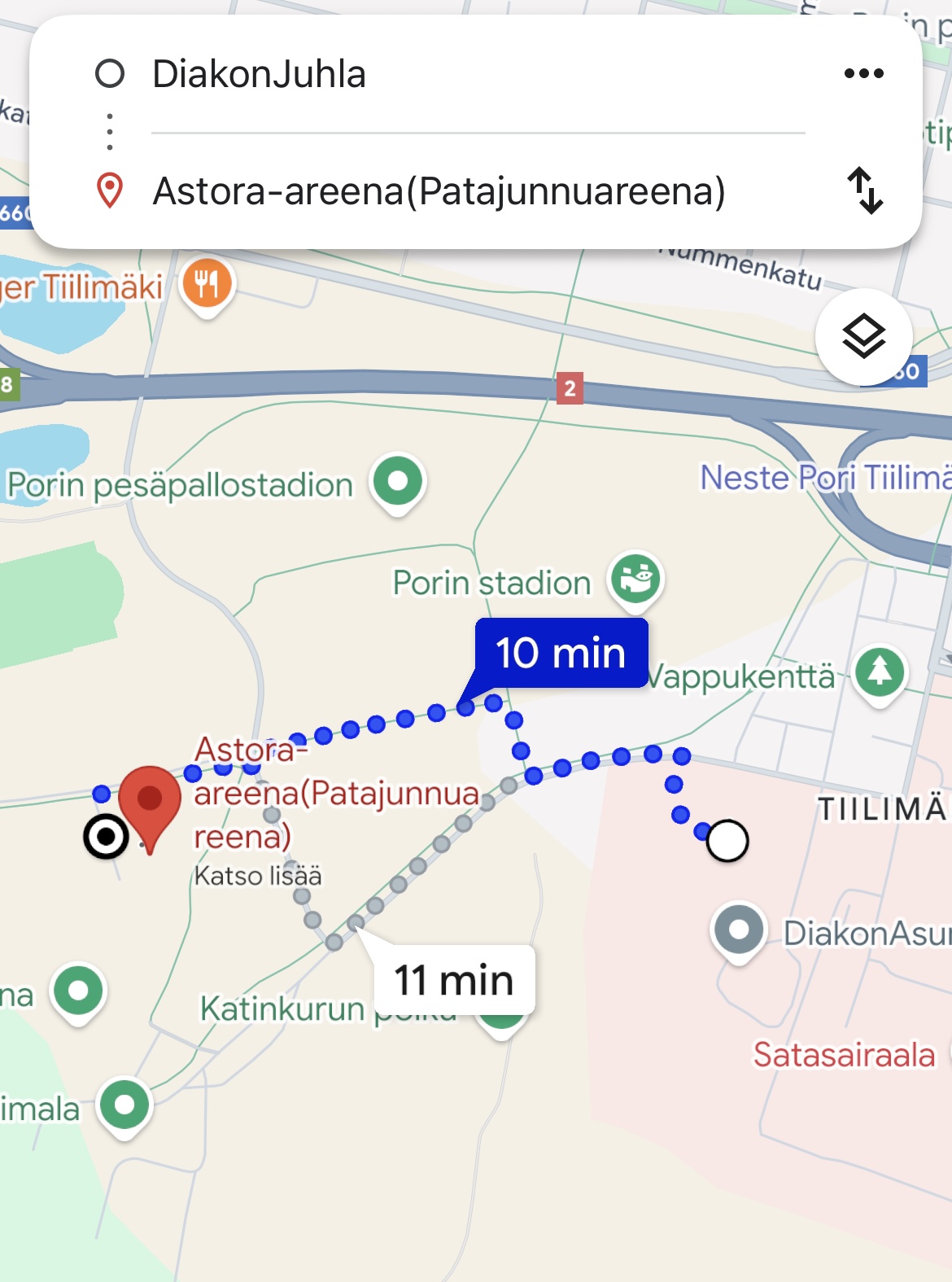Open the Porin pesäpallostadion place marker
This screenshot has width=952, height=1282.
(x=398, y=482)
